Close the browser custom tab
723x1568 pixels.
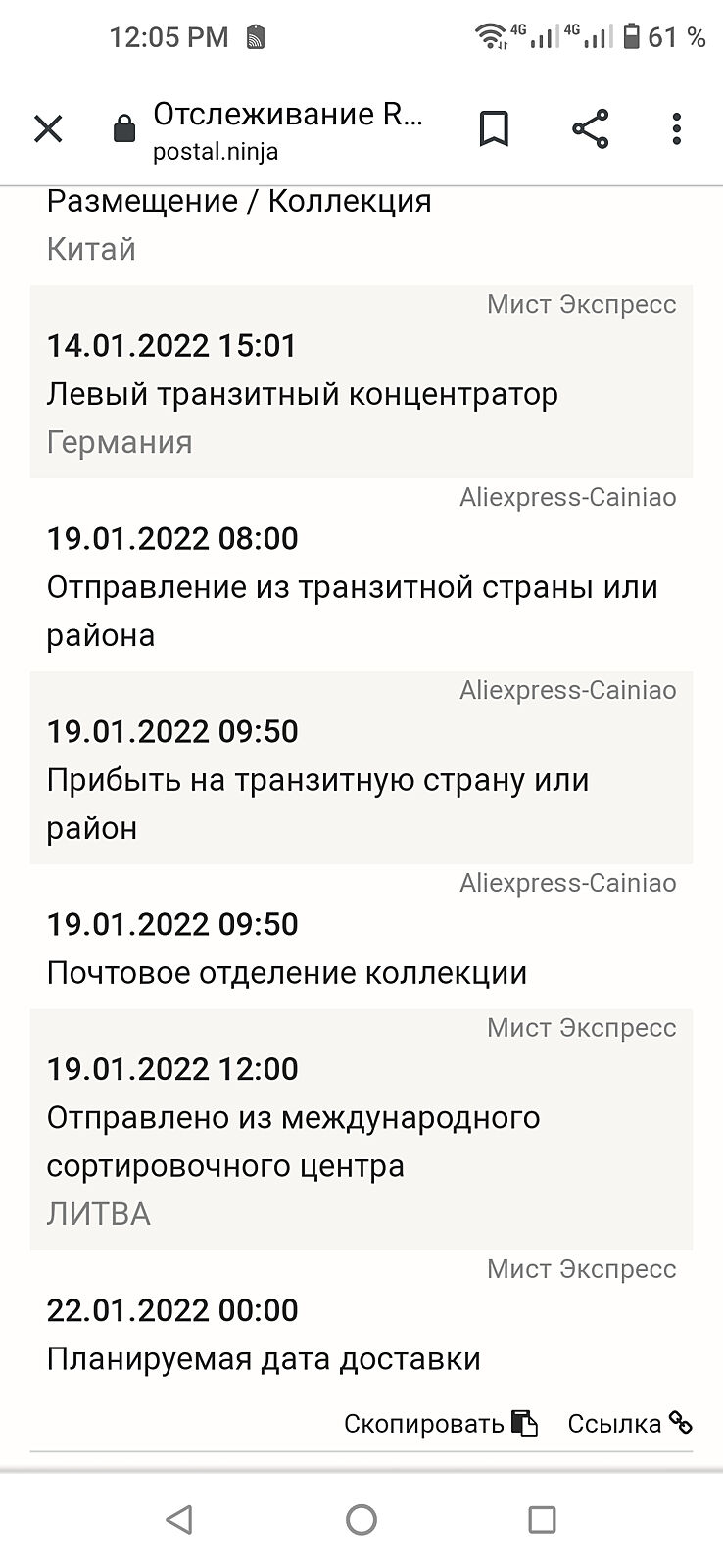coord(48,128)
